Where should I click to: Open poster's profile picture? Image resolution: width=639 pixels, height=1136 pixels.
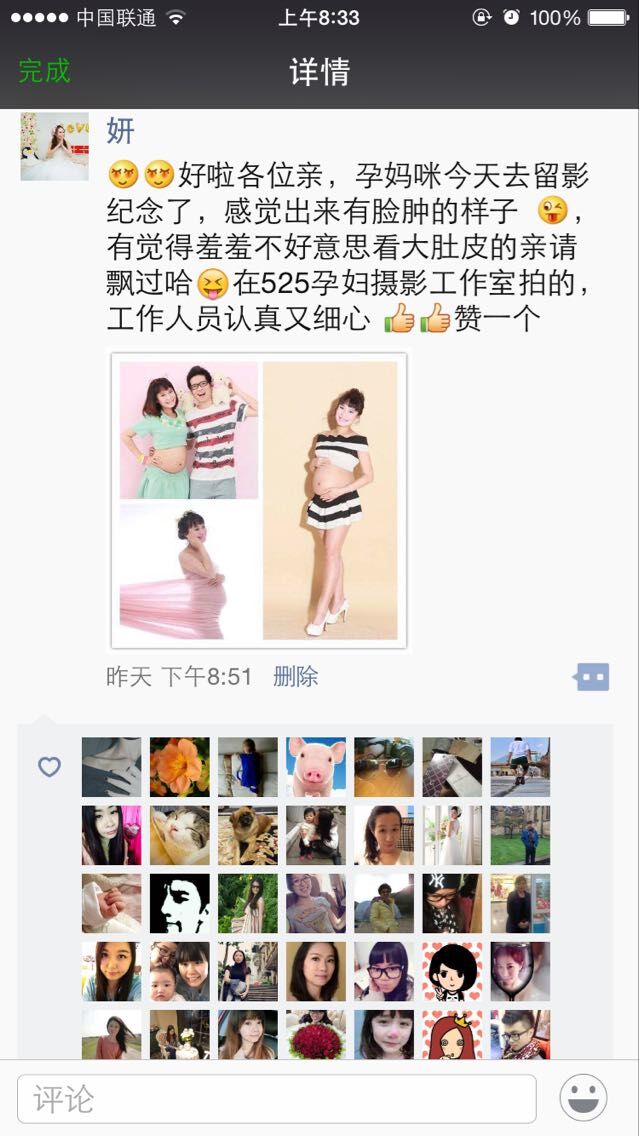pyautogui.click(x=54, y=146)
